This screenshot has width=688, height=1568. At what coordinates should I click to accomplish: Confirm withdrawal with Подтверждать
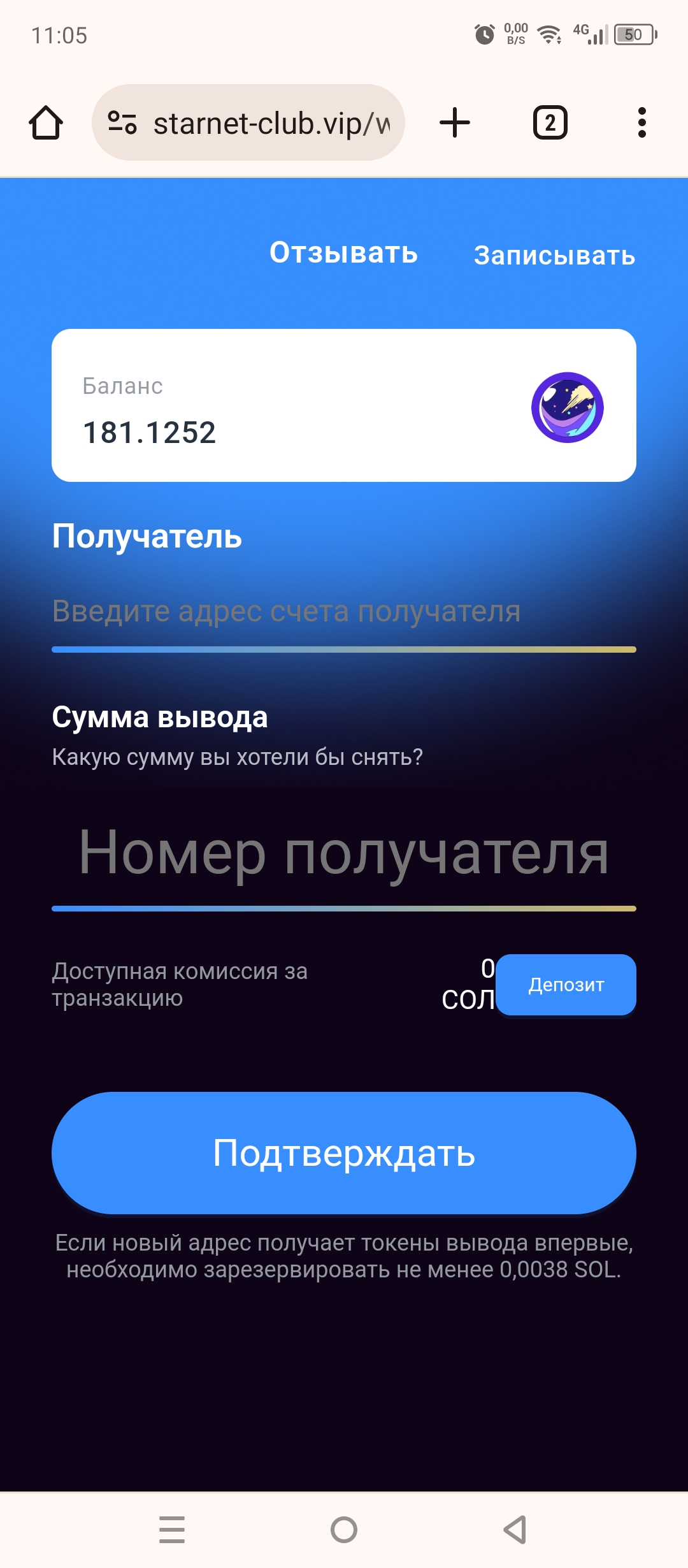(344, 1153)
